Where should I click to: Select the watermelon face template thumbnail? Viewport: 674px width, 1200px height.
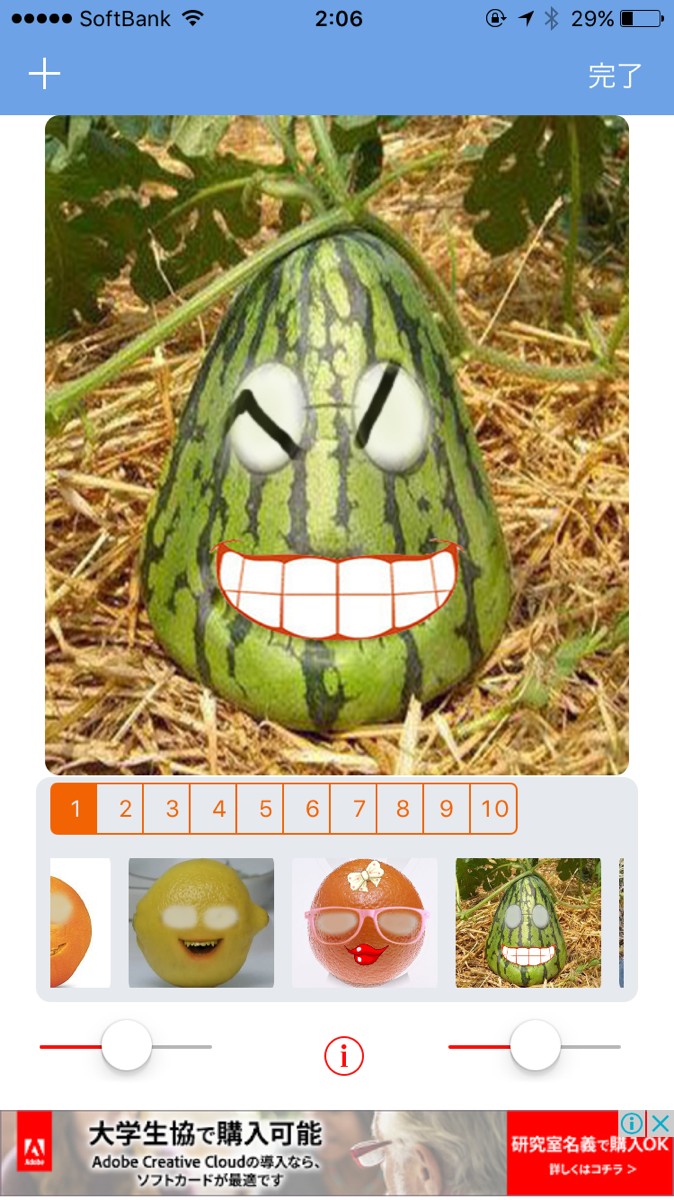[x=528, y=922]
